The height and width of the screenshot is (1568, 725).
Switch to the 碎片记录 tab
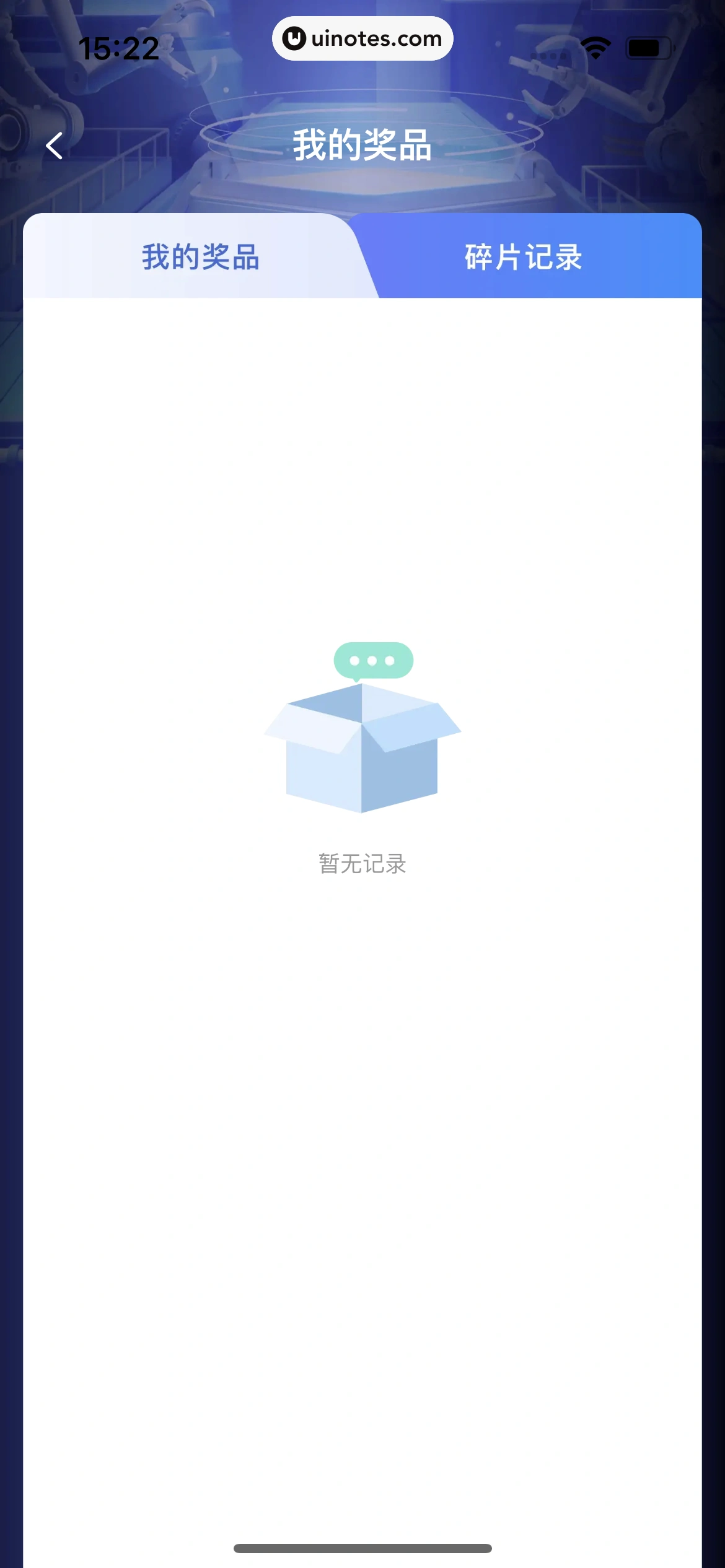[524, 257]
